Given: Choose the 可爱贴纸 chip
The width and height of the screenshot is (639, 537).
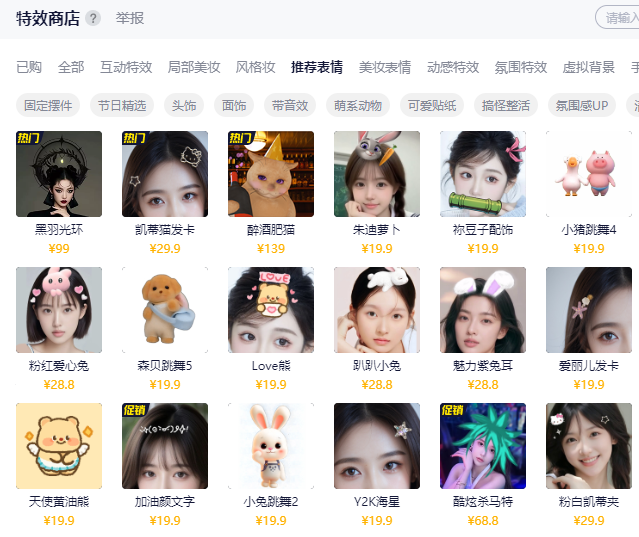Looking at the screenshot, I should 432,105.
